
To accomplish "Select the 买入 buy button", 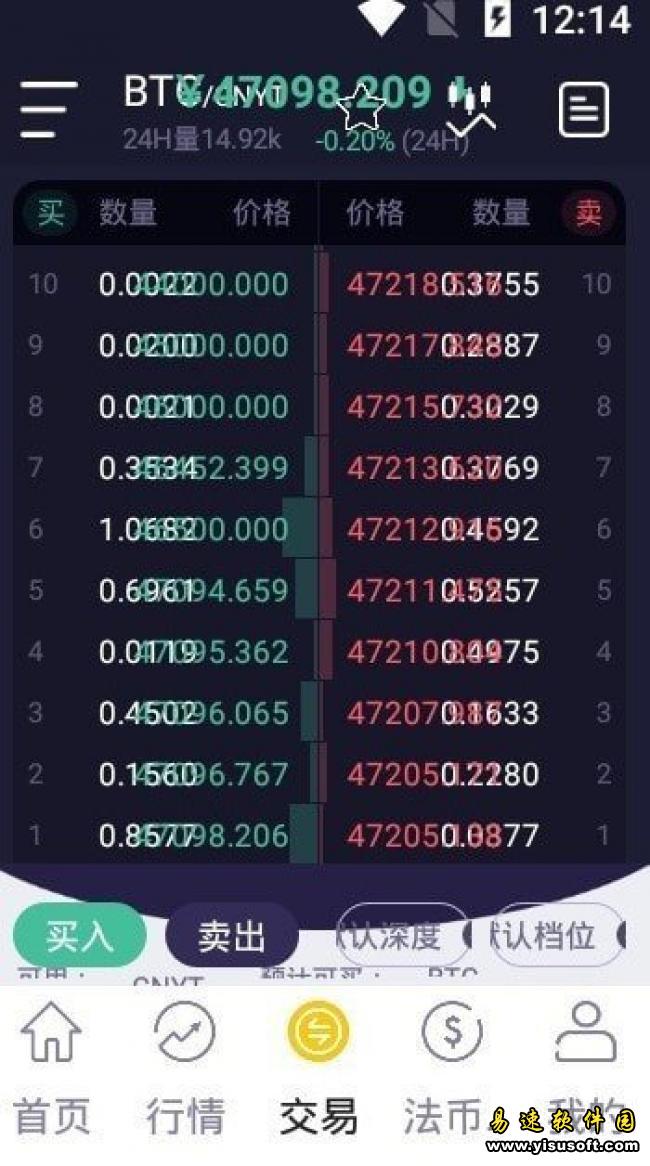I will point(79,936).
